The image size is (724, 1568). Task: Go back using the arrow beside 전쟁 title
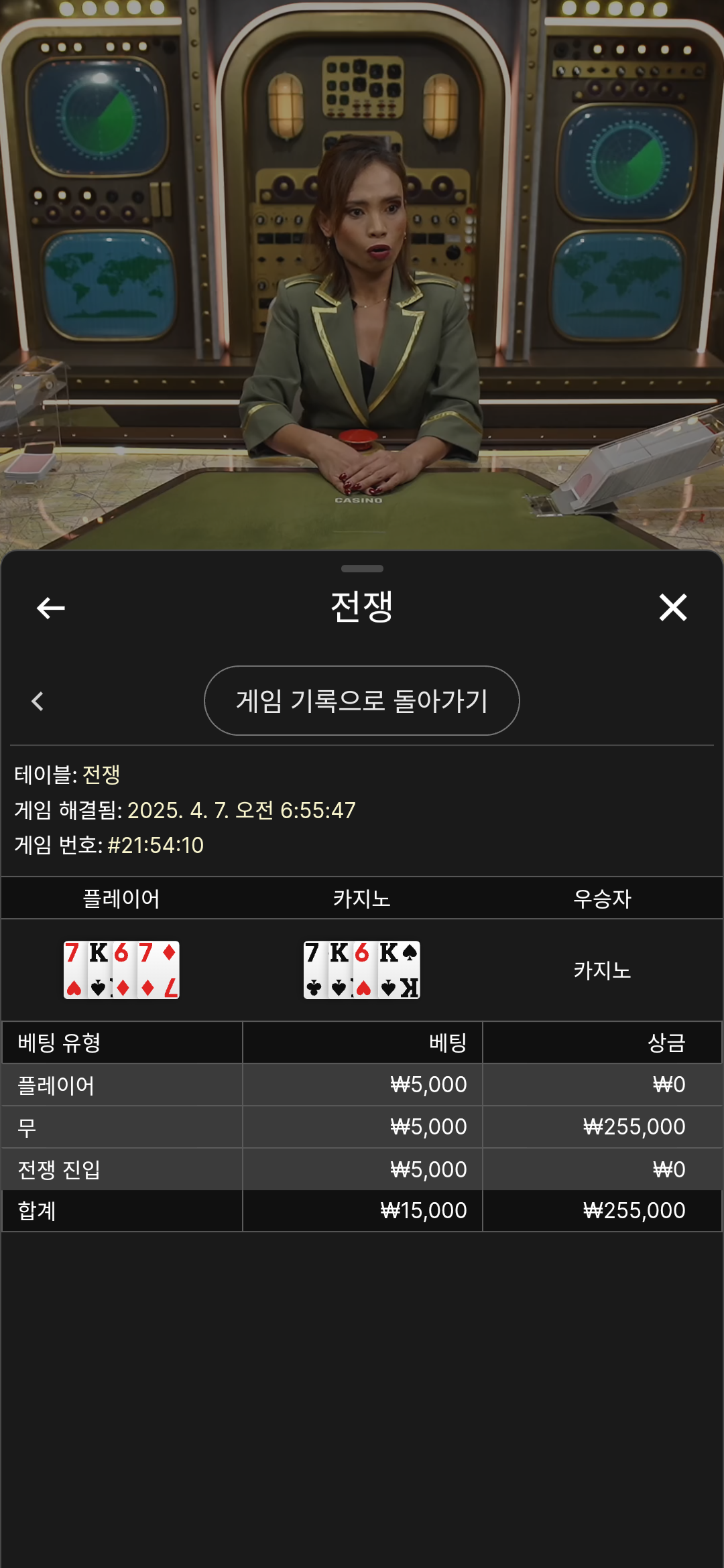(x=50, y=608)
